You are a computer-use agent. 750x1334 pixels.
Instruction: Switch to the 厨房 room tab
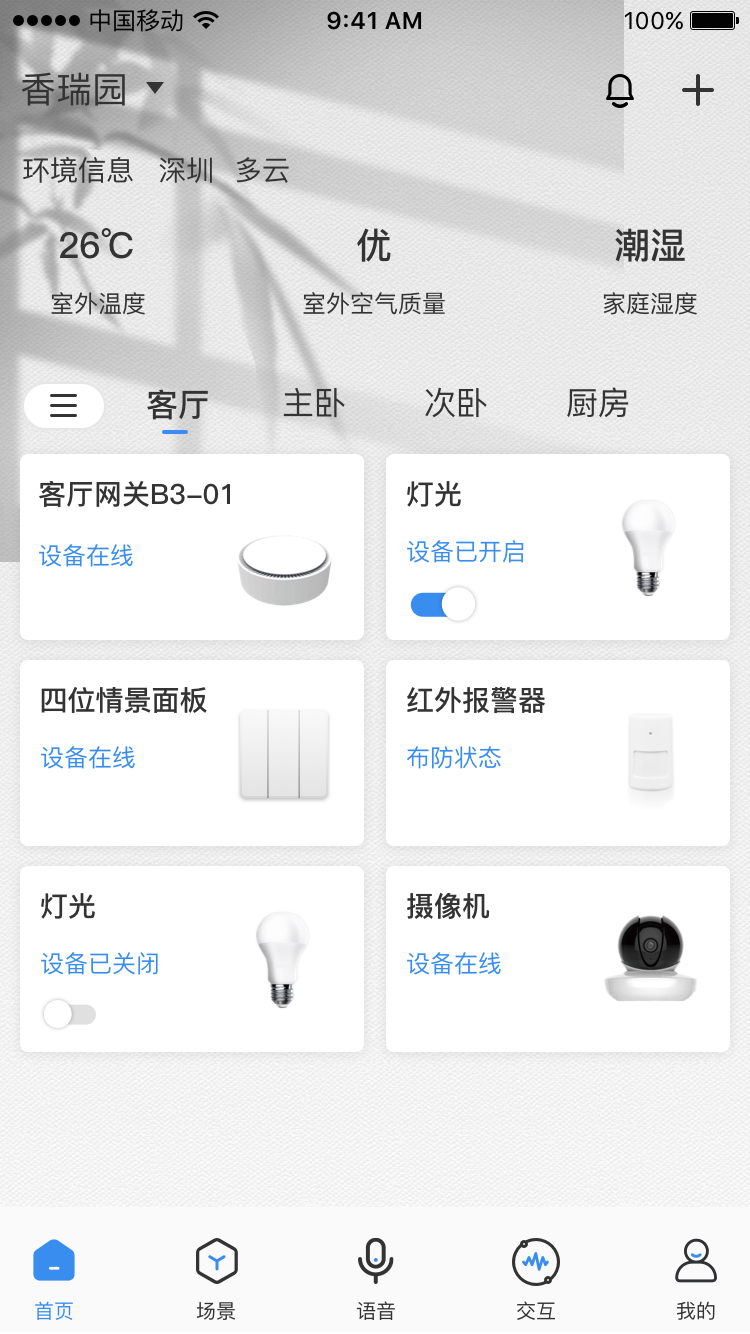598,404
